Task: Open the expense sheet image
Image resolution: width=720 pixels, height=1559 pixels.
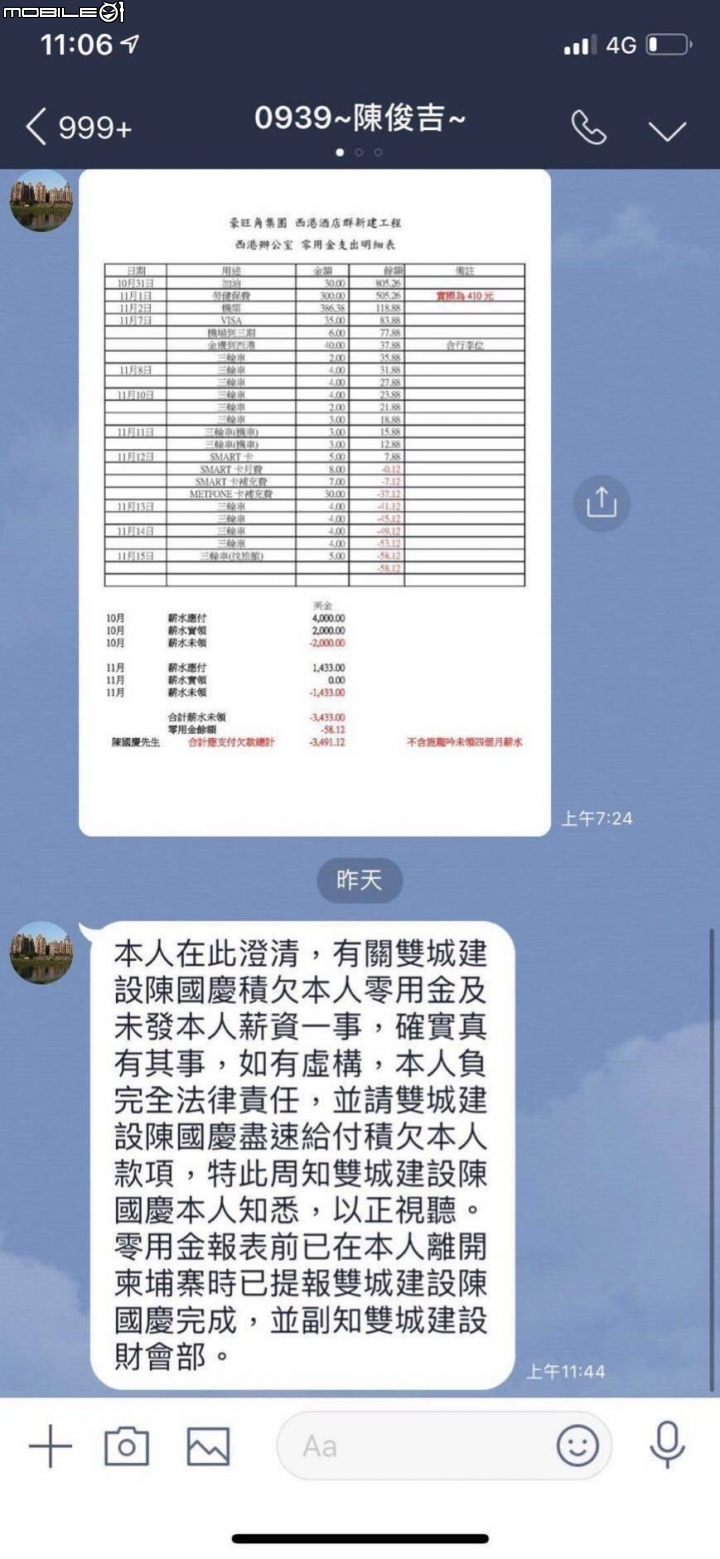Action: coord(314,502)
